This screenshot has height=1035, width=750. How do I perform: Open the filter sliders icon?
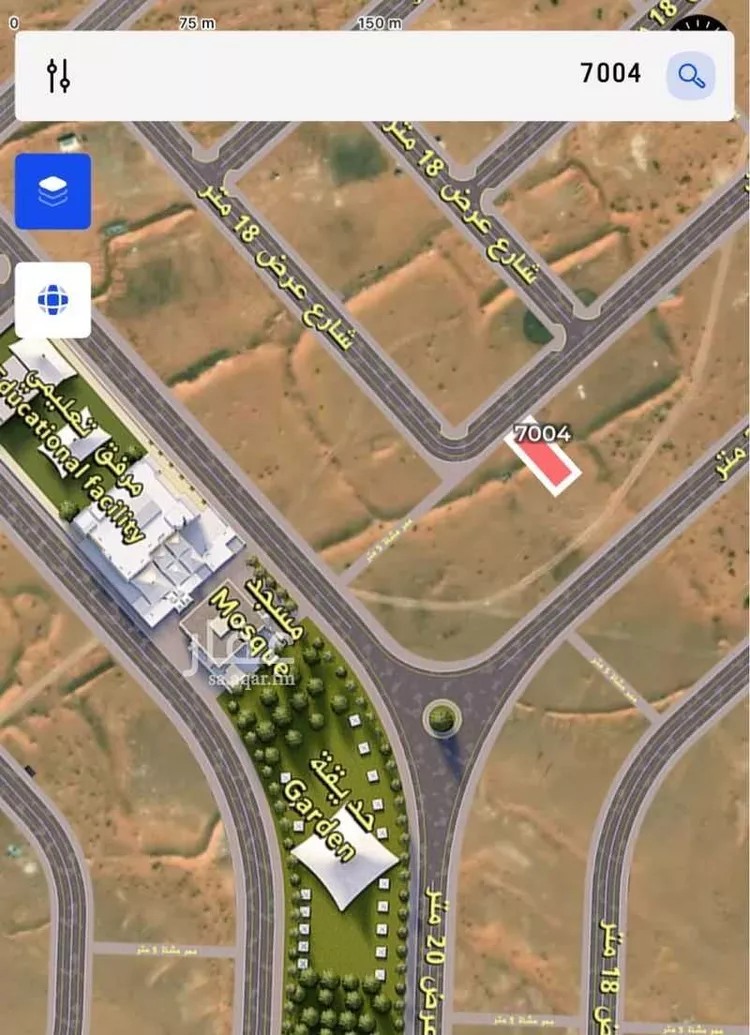click(x=59, y=76)
